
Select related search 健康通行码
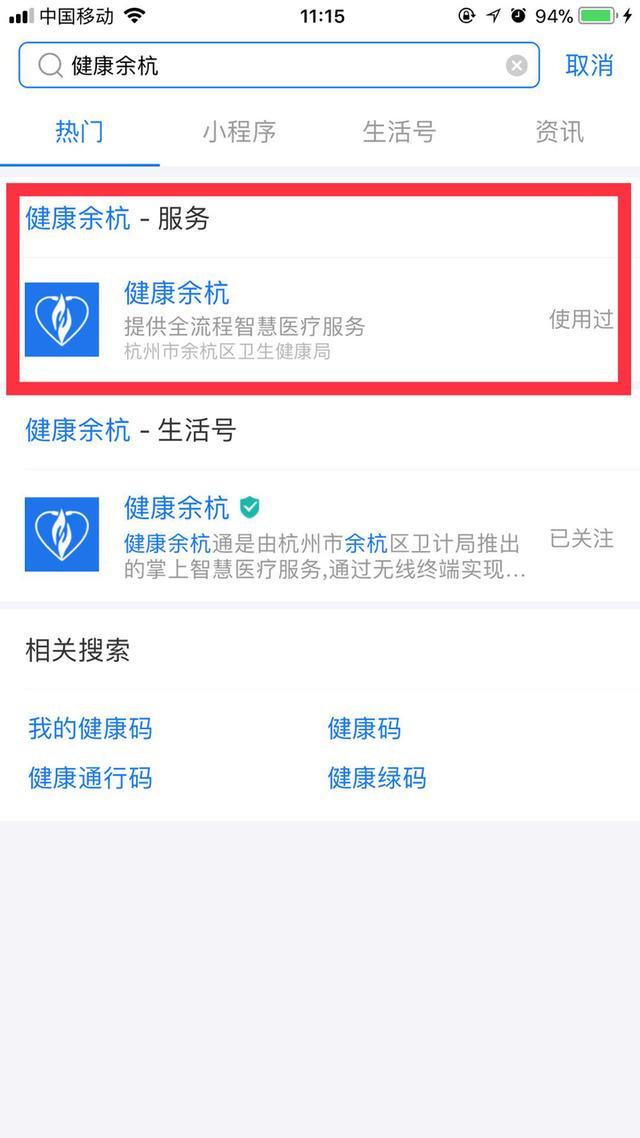click(90, 778)
